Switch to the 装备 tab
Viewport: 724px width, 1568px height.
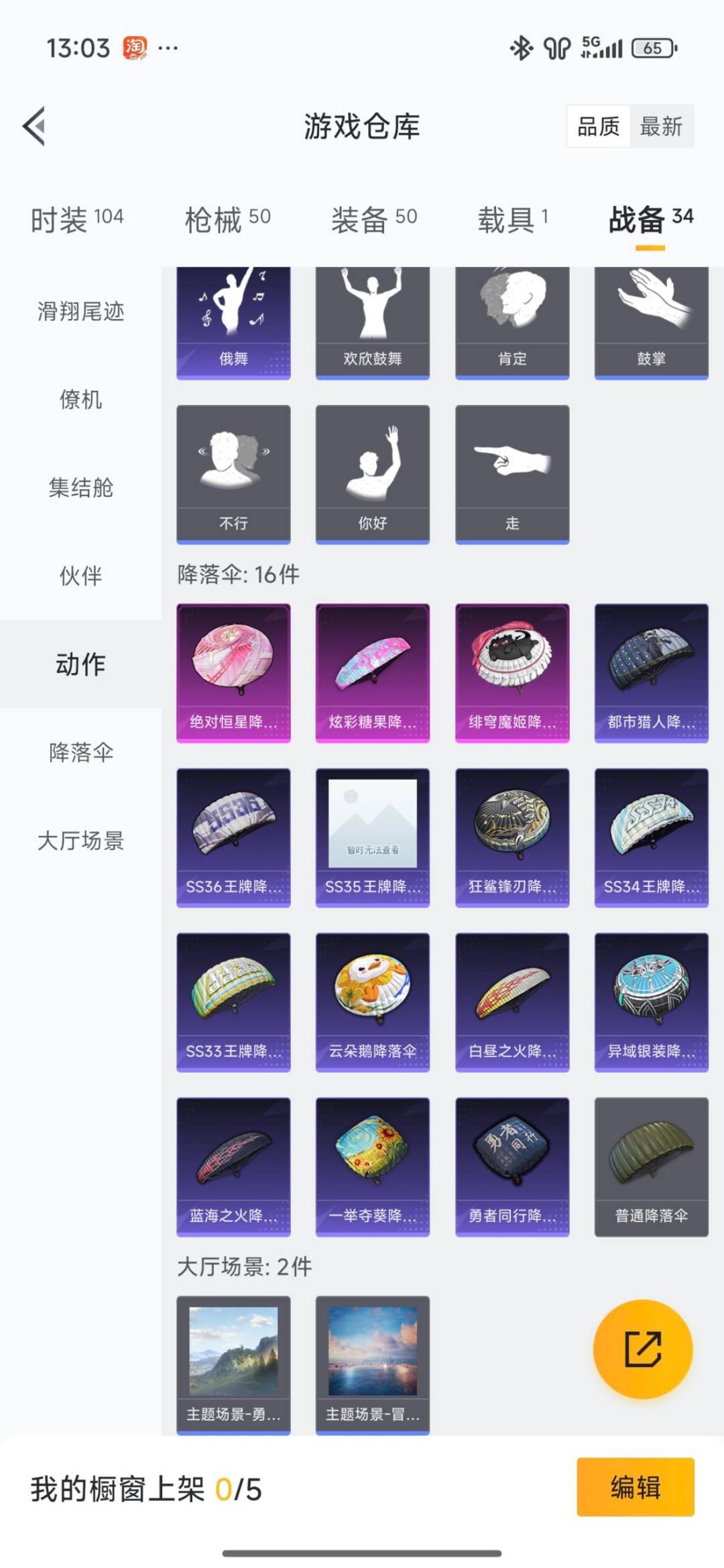click(374, 219)
